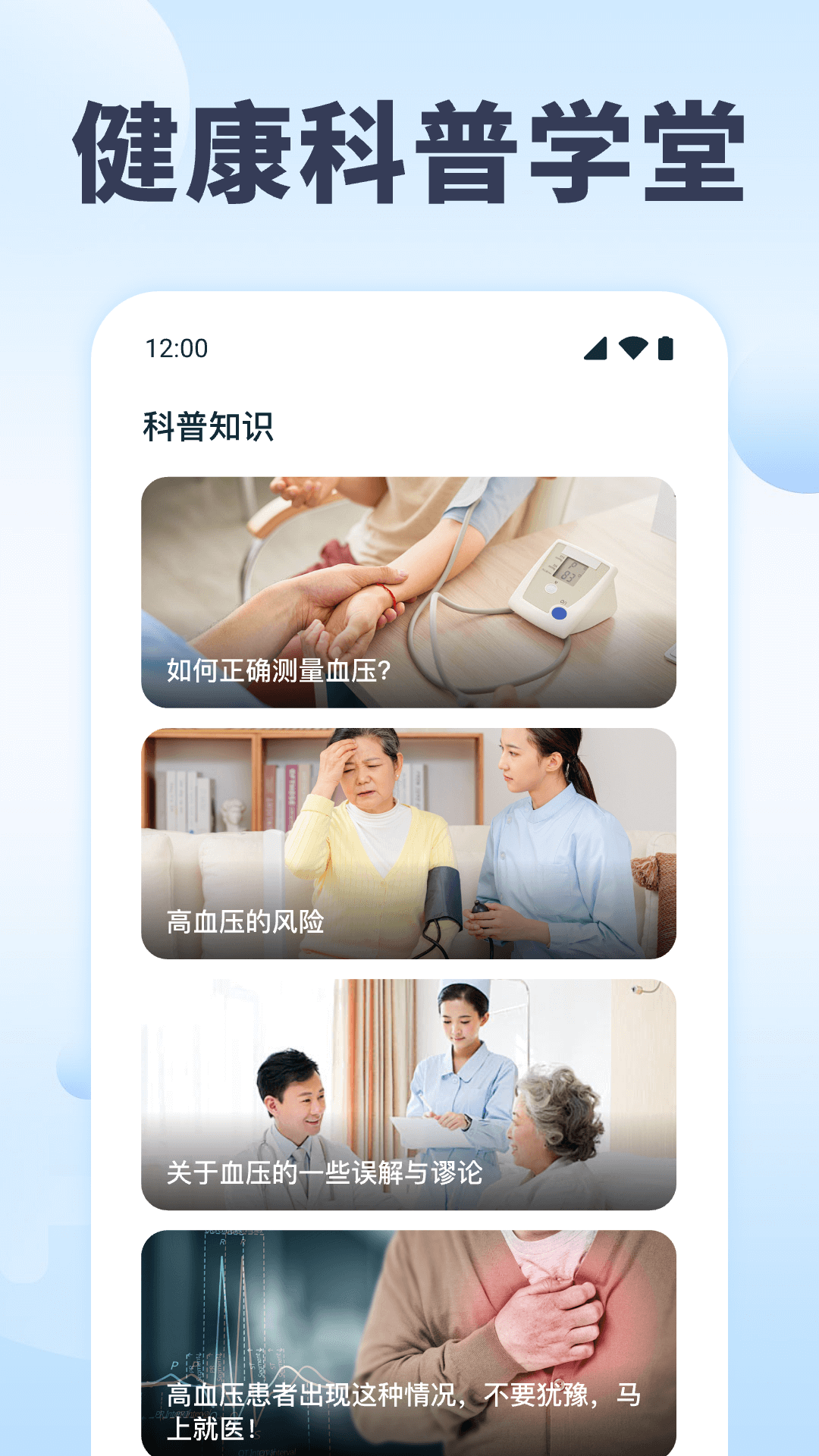Viewport: 819px width, 1456px height.
Task: Tap the 健康科普学堂 banner title
Action: [x=409, y=149]
